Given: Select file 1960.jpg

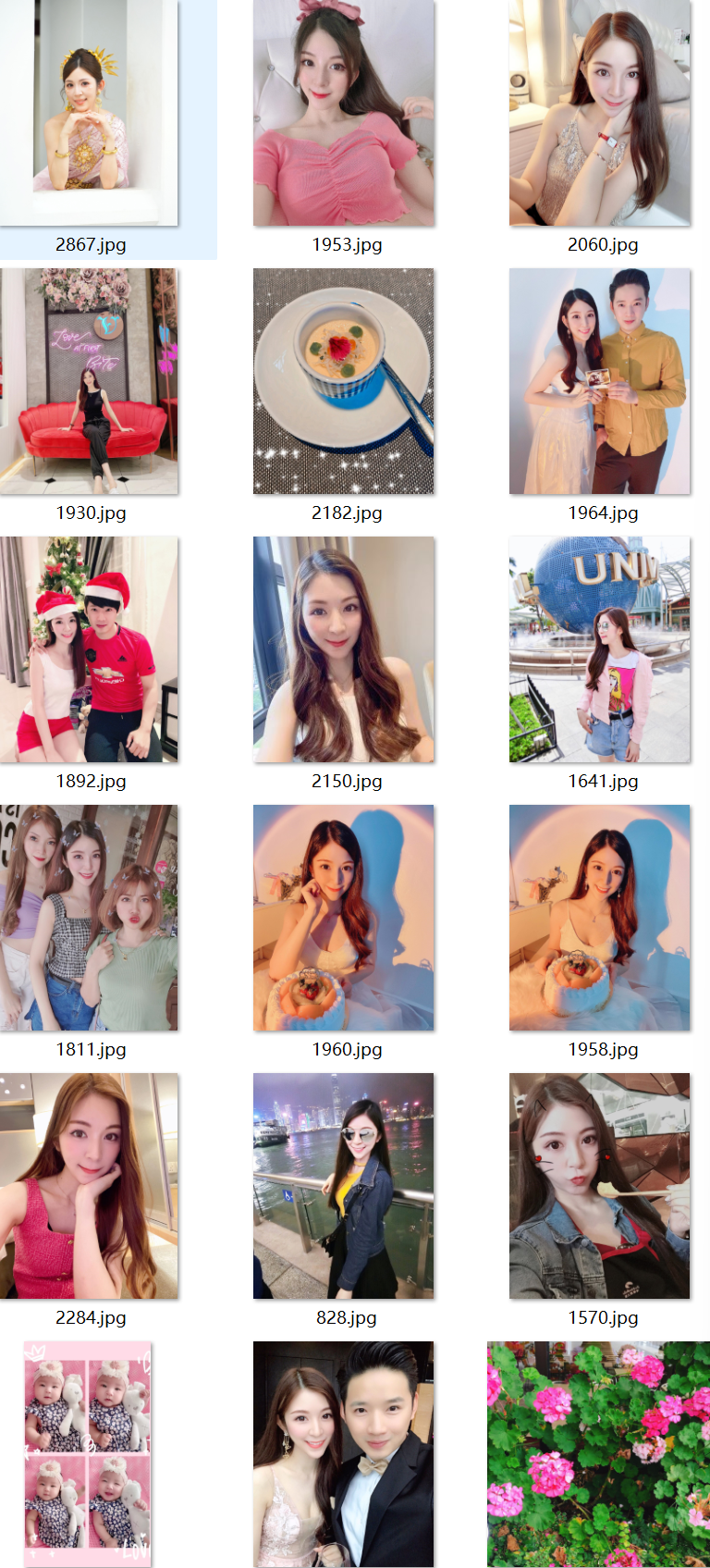Looking at the screenshot, I should pos(344,918).
